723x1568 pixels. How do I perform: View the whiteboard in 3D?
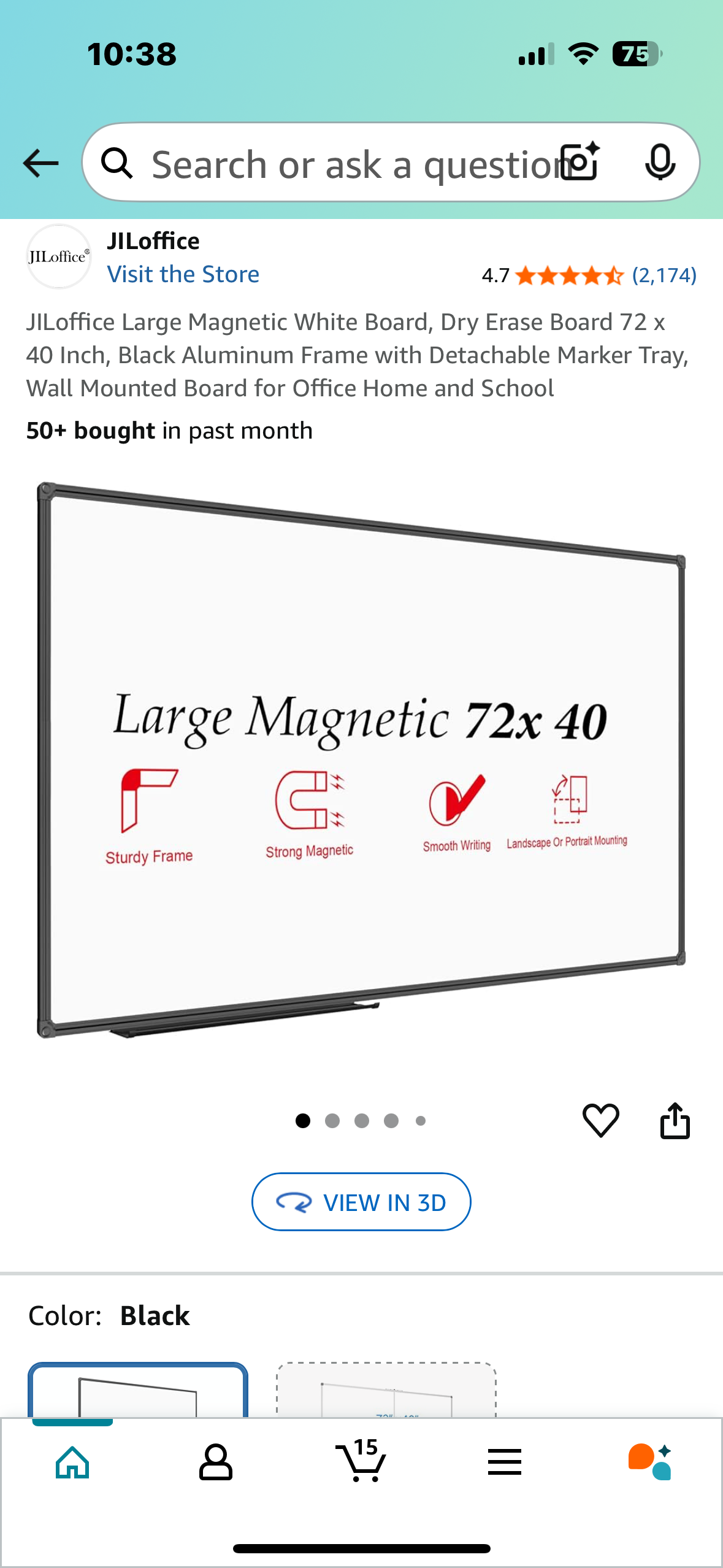coord(361,1202)
